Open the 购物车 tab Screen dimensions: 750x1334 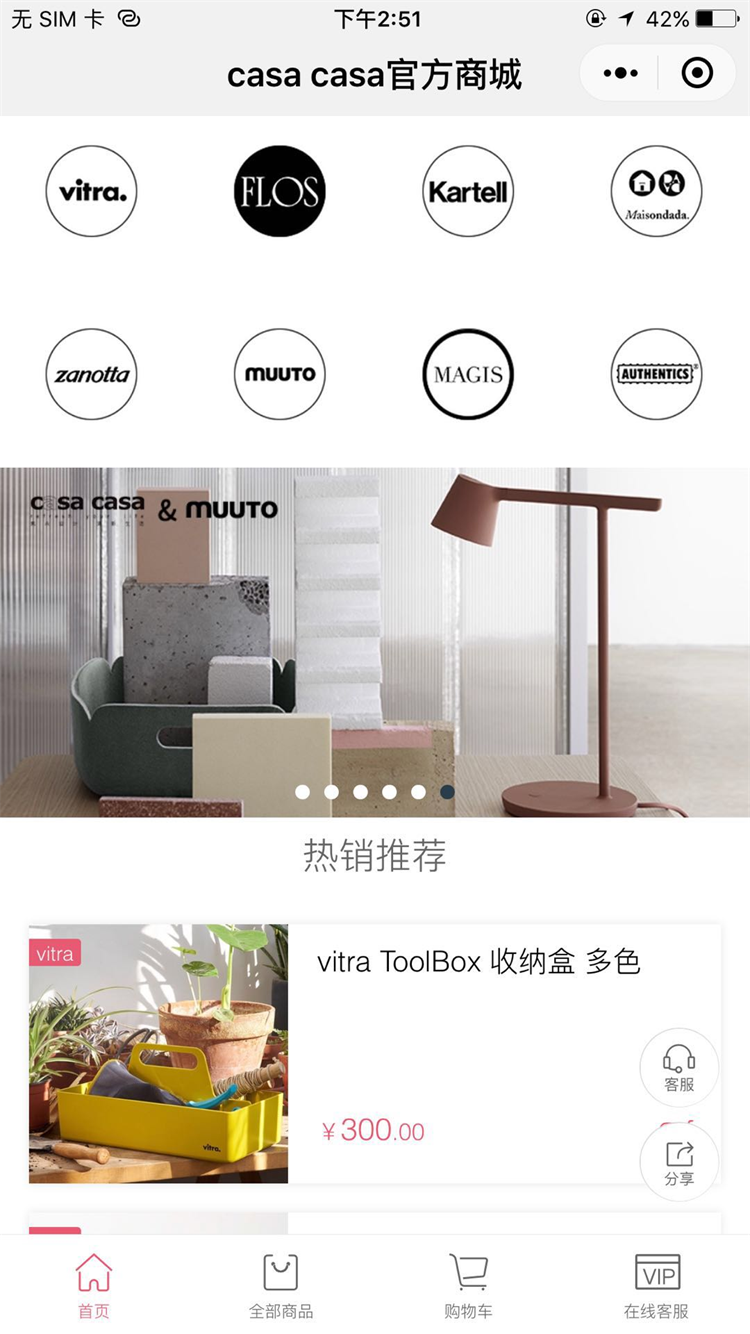pos(468,1286)
